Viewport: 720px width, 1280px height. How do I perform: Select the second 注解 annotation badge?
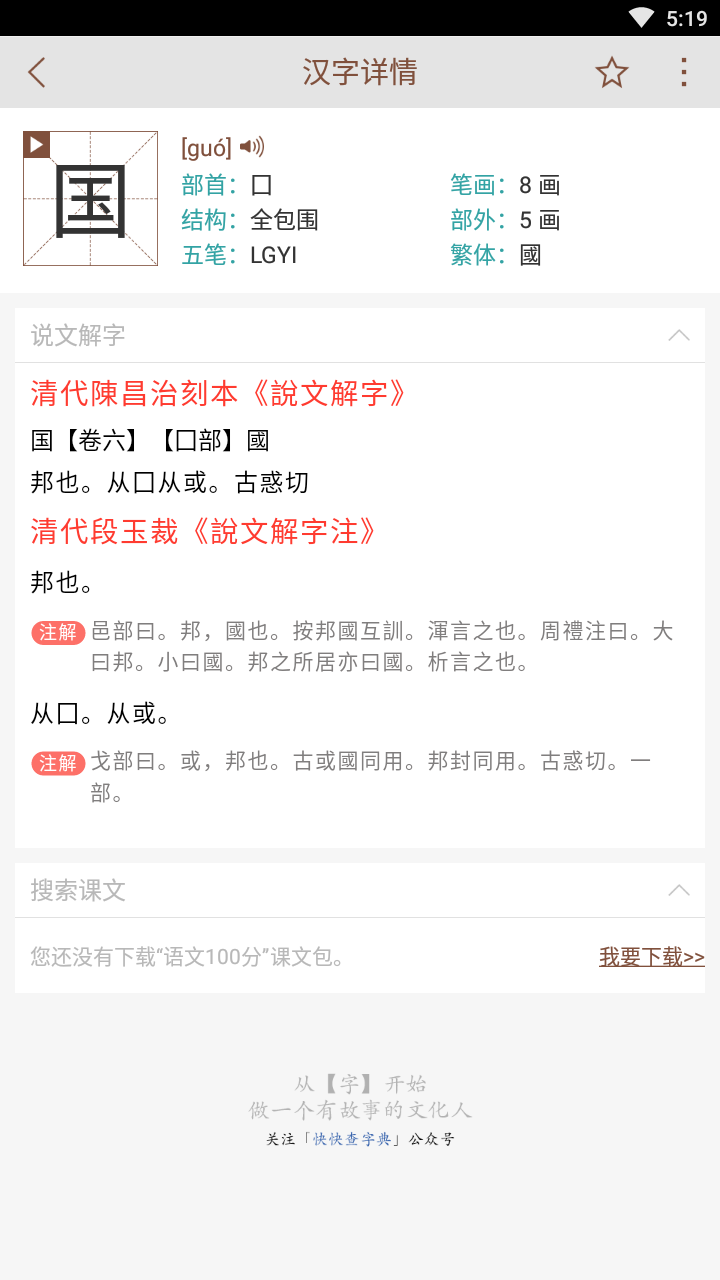pyautogui.click(x=58, y=761)
